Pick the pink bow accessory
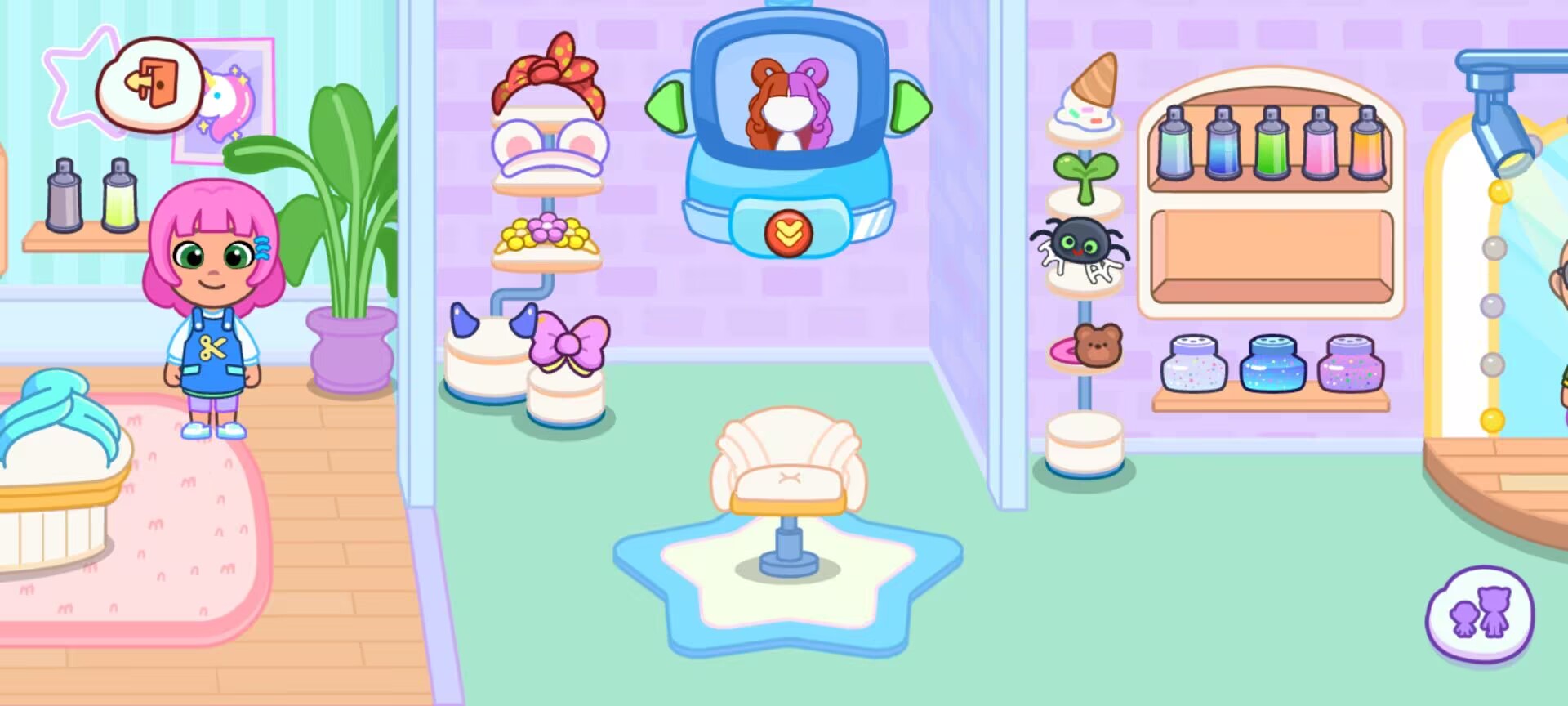The image size is (1568, 706). [x=569, y=344]
